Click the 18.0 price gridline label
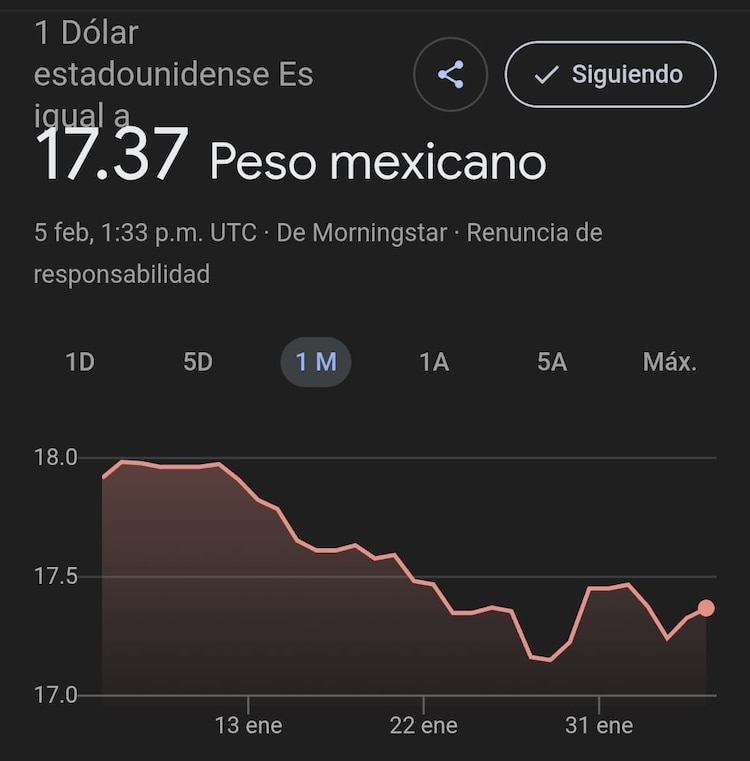 coord(55,458)
